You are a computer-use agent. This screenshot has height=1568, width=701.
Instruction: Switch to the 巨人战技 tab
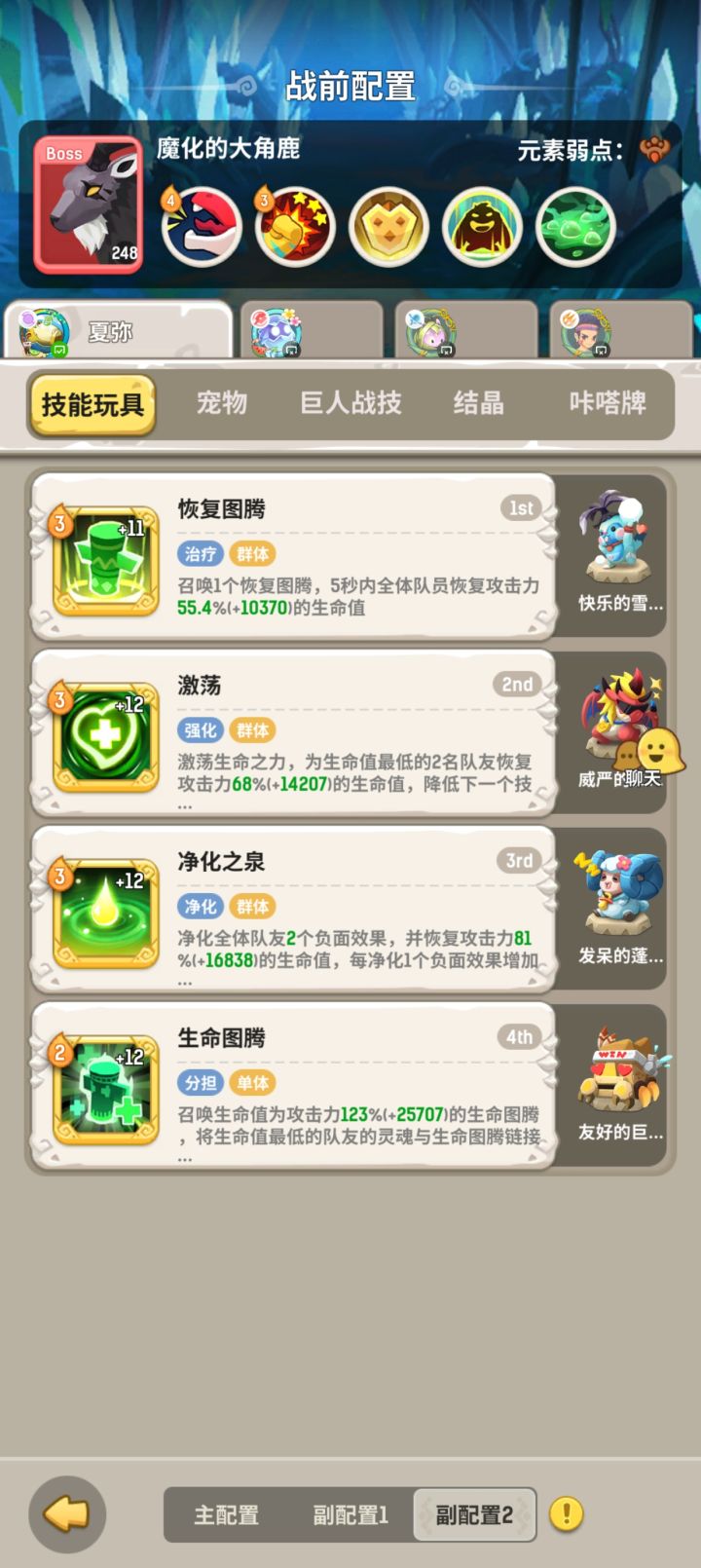(x=350, y=402)
